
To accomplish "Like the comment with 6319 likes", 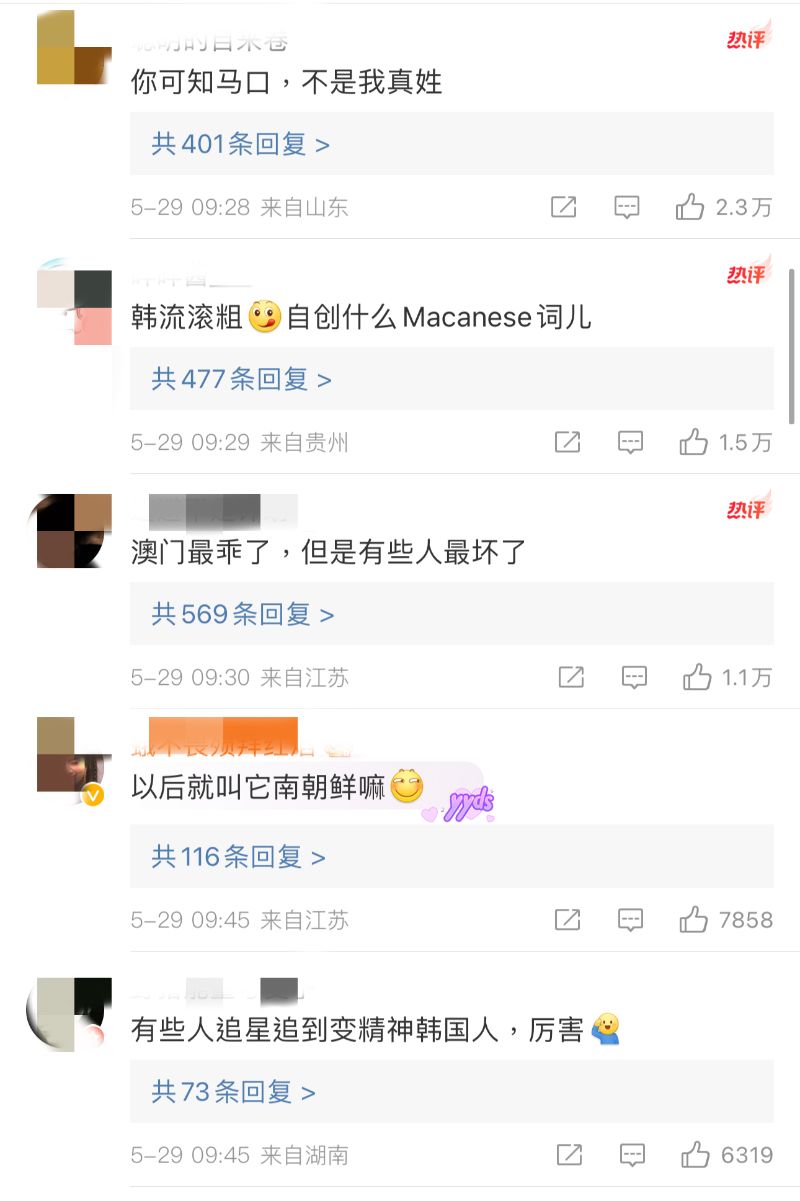I will [695, 1156].
